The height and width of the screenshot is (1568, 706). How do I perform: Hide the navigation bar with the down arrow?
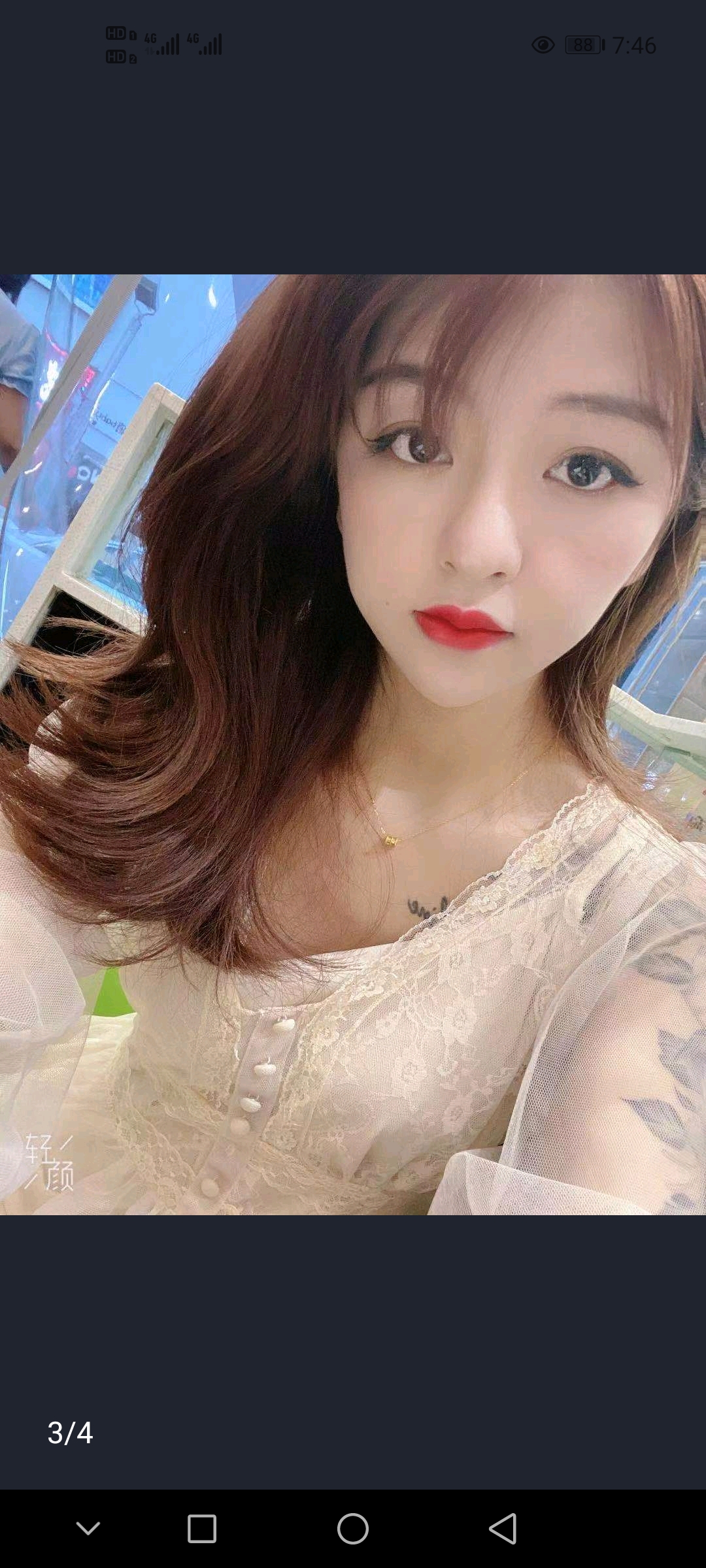tap(88, 1529)
